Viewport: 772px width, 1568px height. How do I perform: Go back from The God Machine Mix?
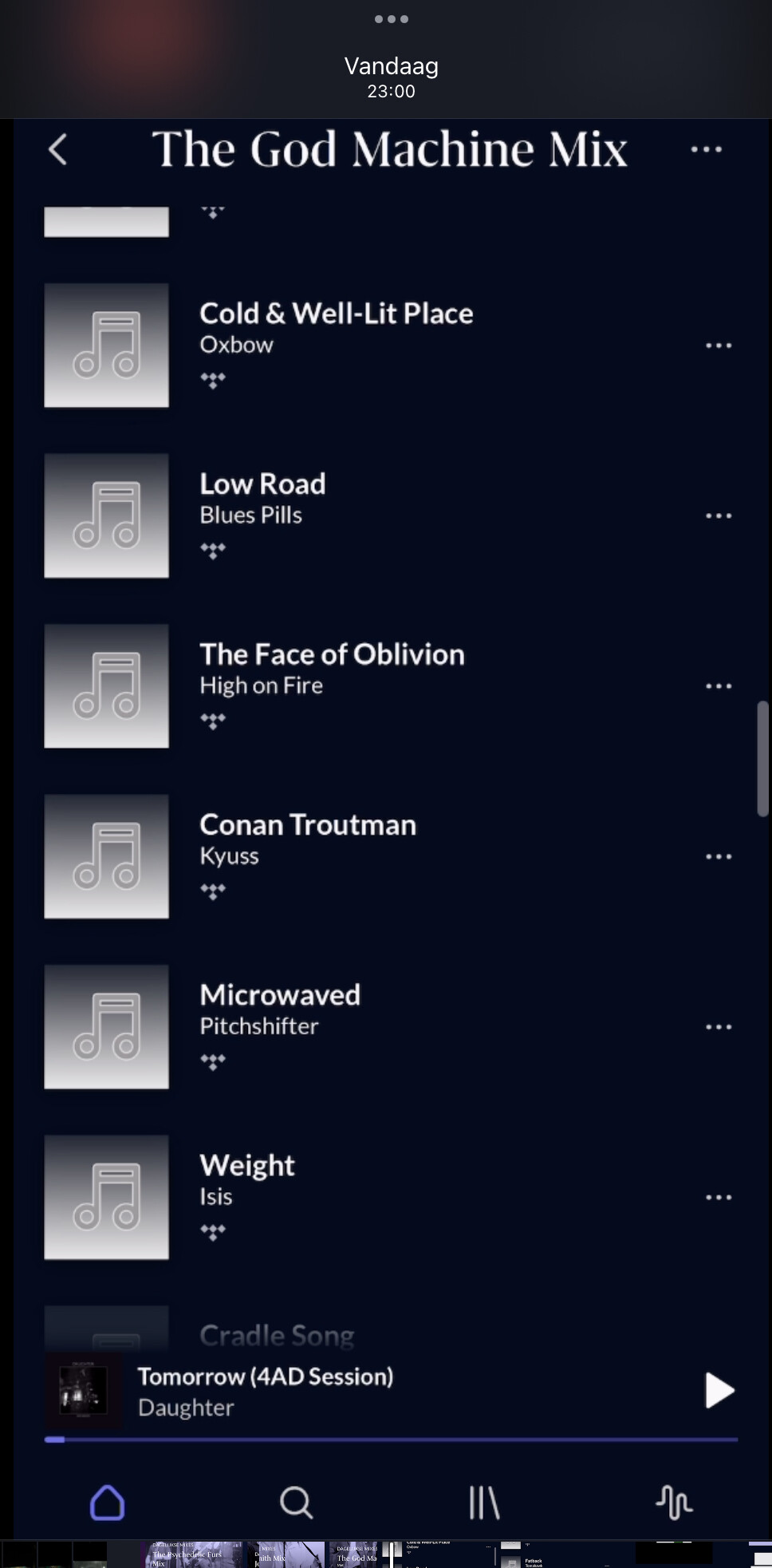57,149
